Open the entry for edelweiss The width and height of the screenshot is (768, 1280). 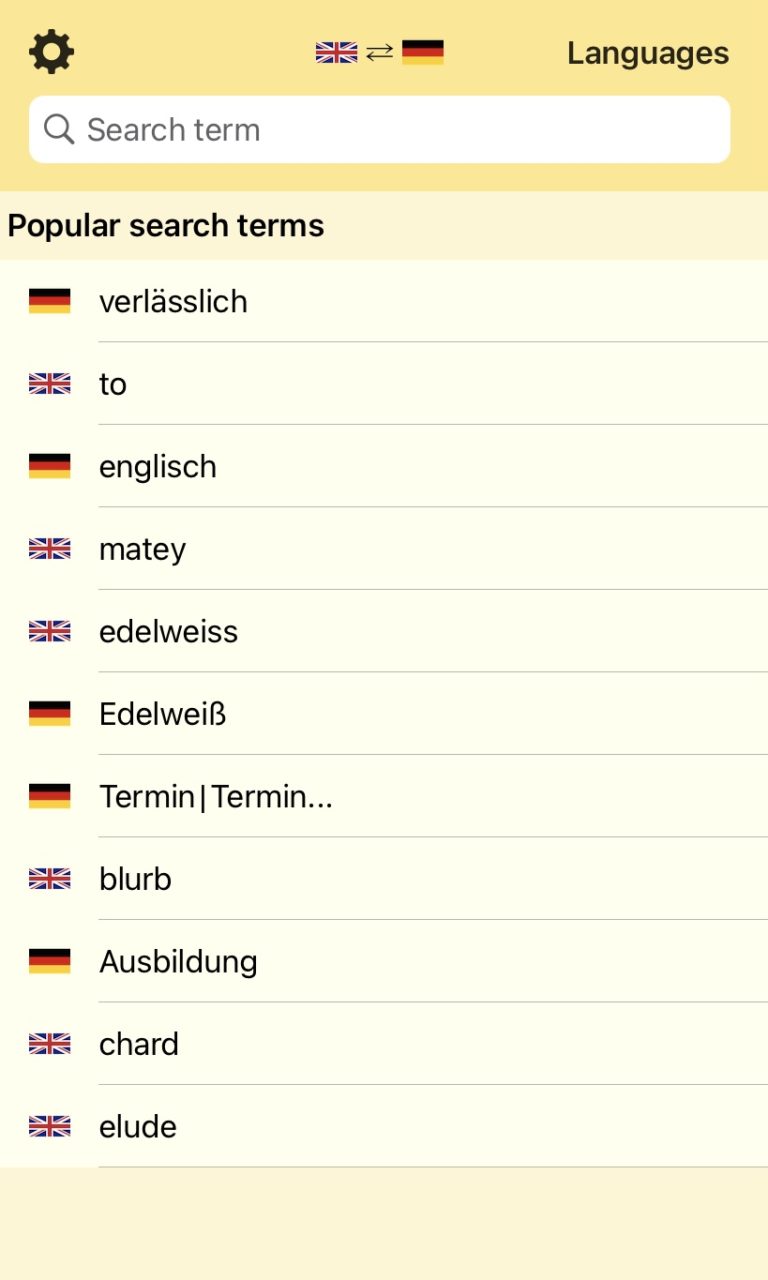[168, 631]
